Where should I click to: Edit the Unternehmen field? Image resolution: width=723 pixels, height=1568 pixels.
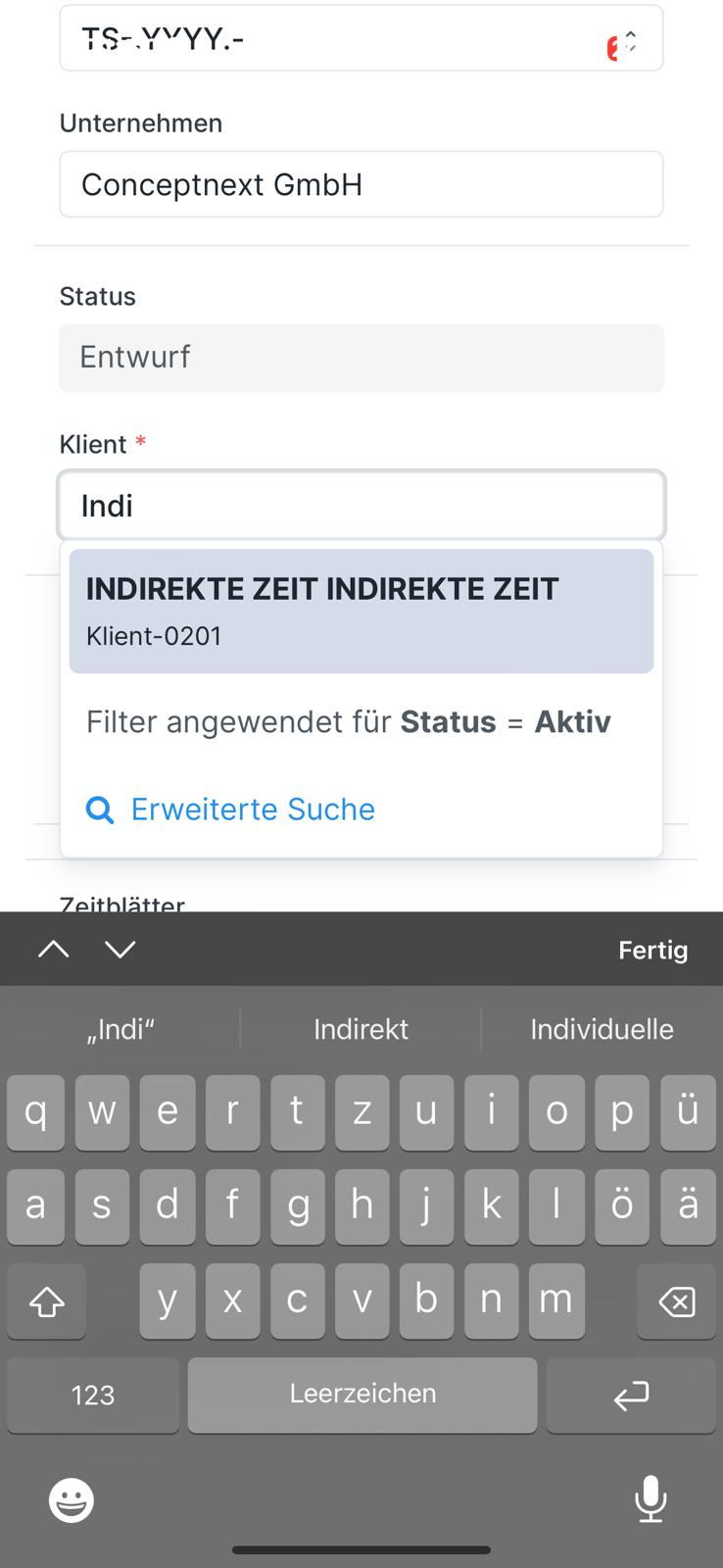(361, 184)
